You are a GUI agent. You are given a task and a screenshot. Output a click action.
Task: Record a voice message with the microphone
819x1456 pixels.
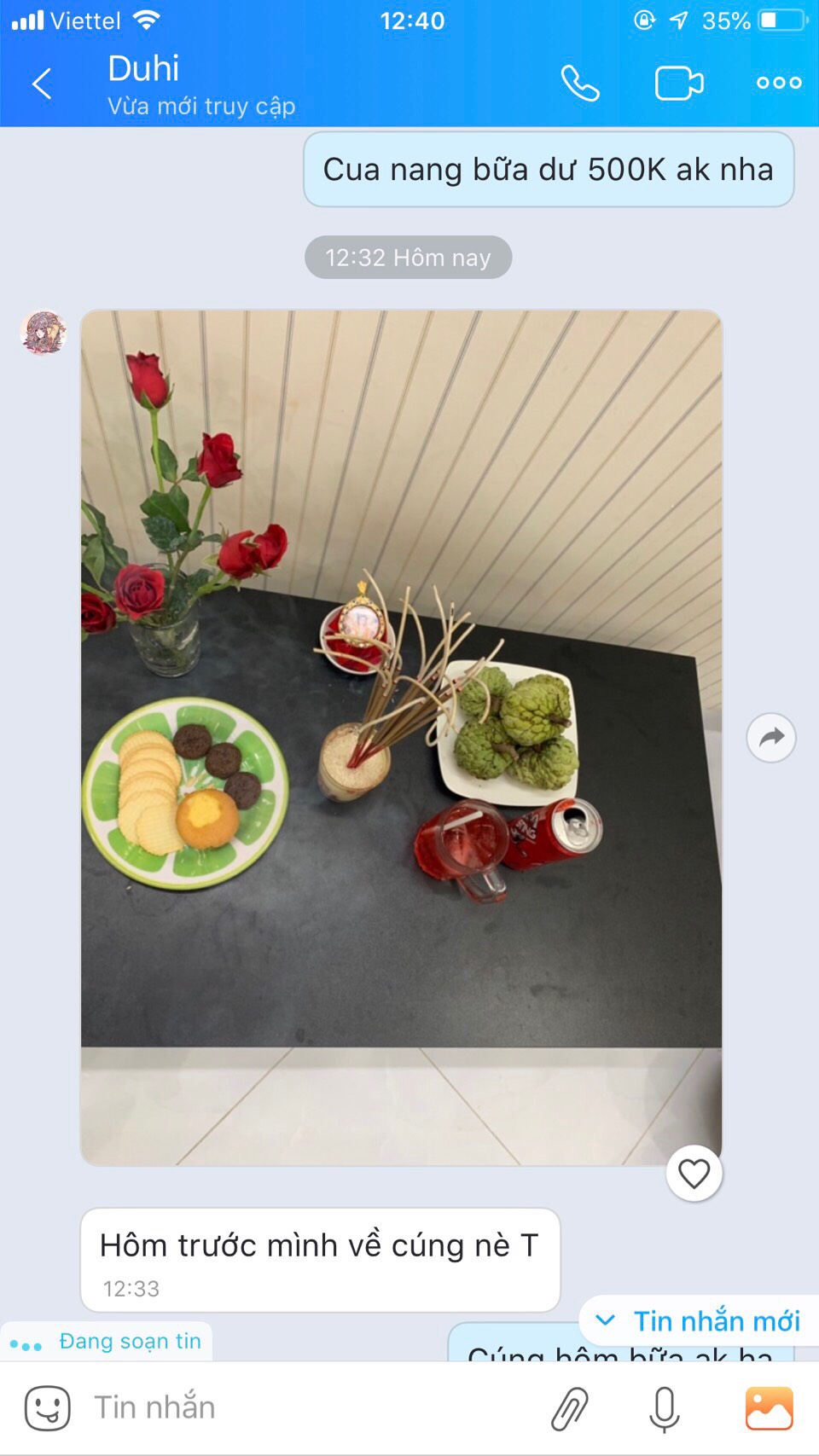664,1408
